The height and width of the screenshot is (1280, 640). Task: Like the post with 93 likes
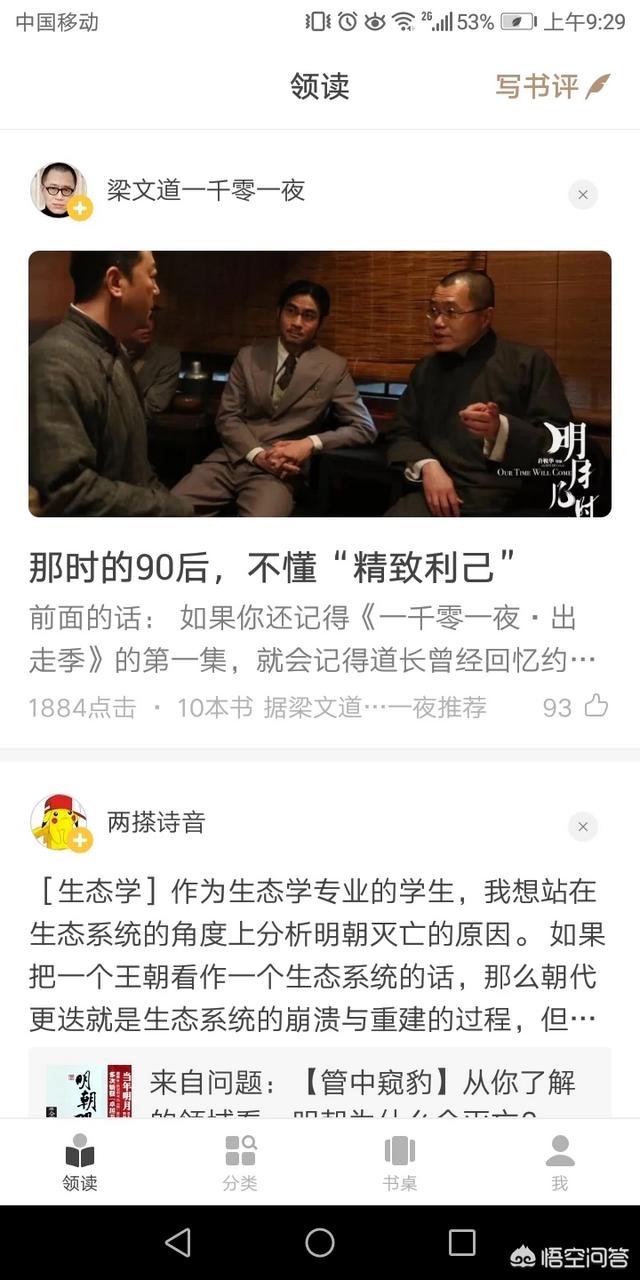596,706
